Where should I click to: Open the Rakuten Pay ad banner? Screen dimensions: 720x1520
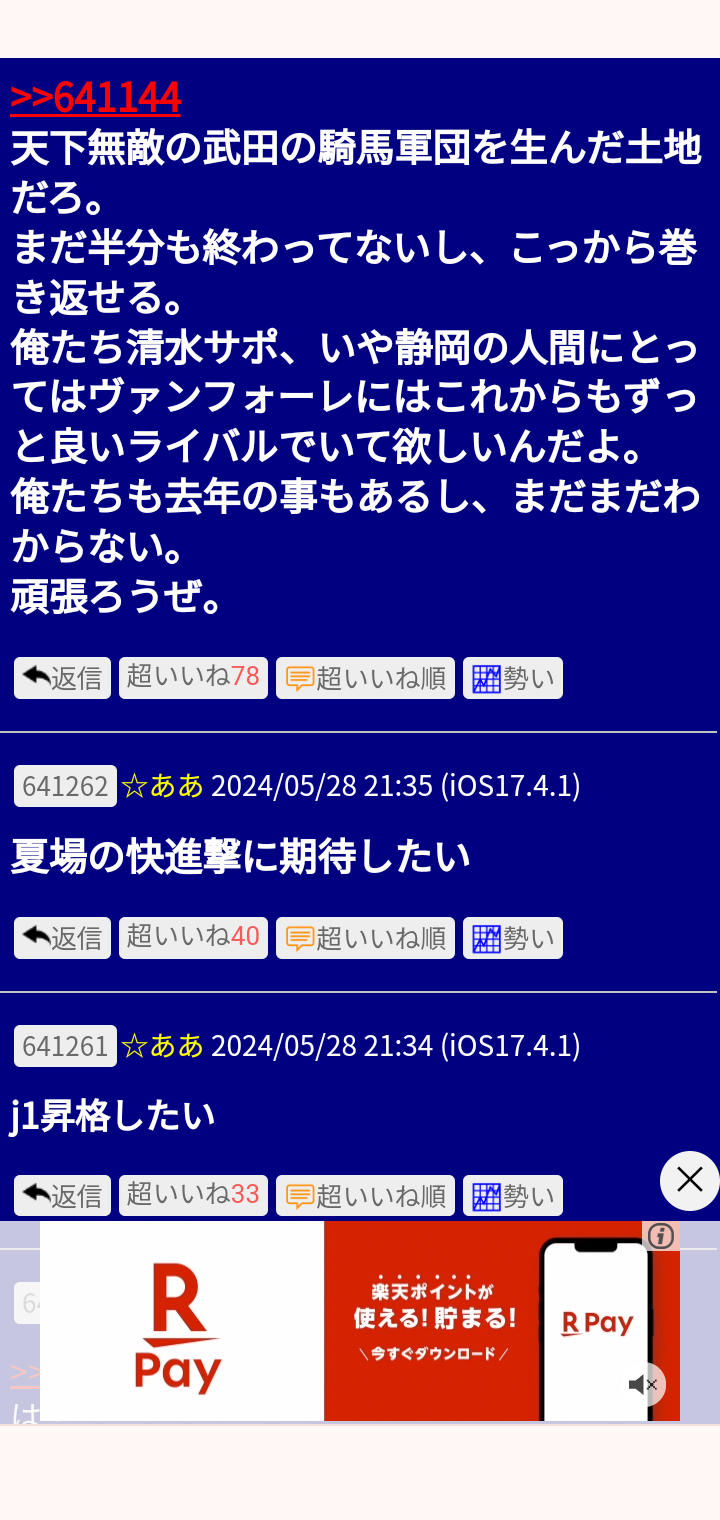[360, 1321]
